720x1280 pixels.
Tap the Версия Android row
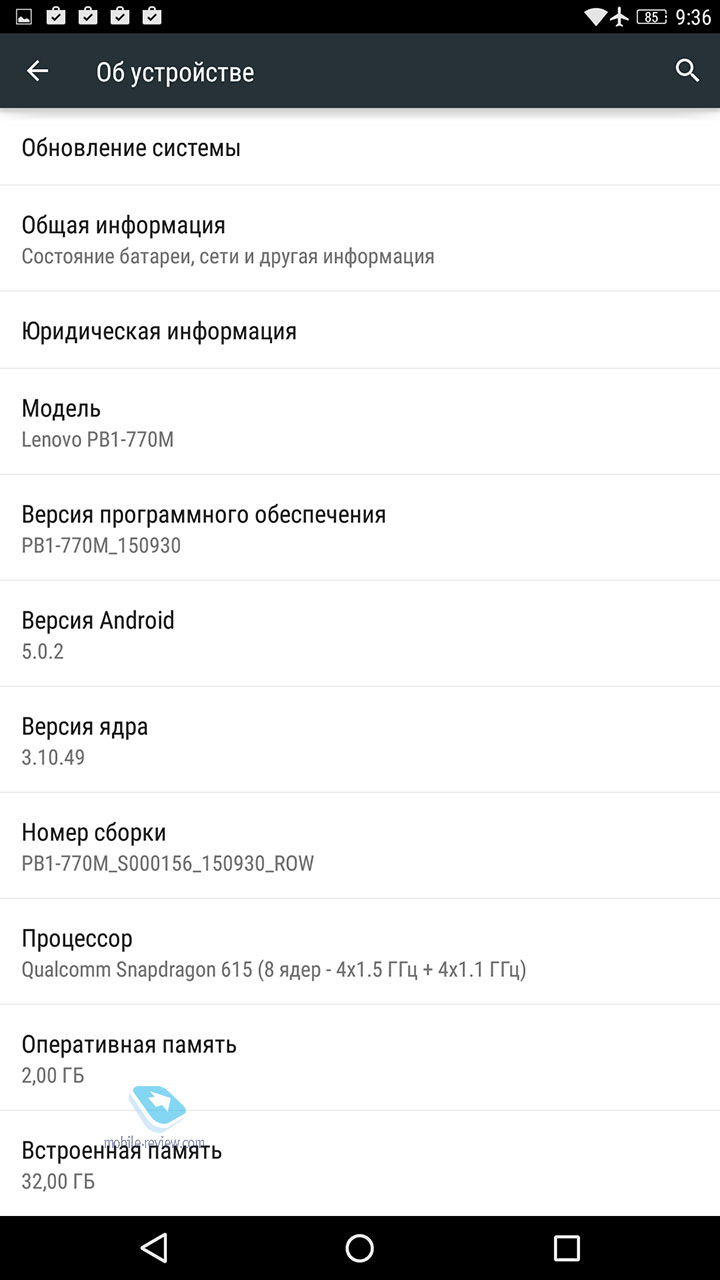pyautogui.click(x=360, y=634)
